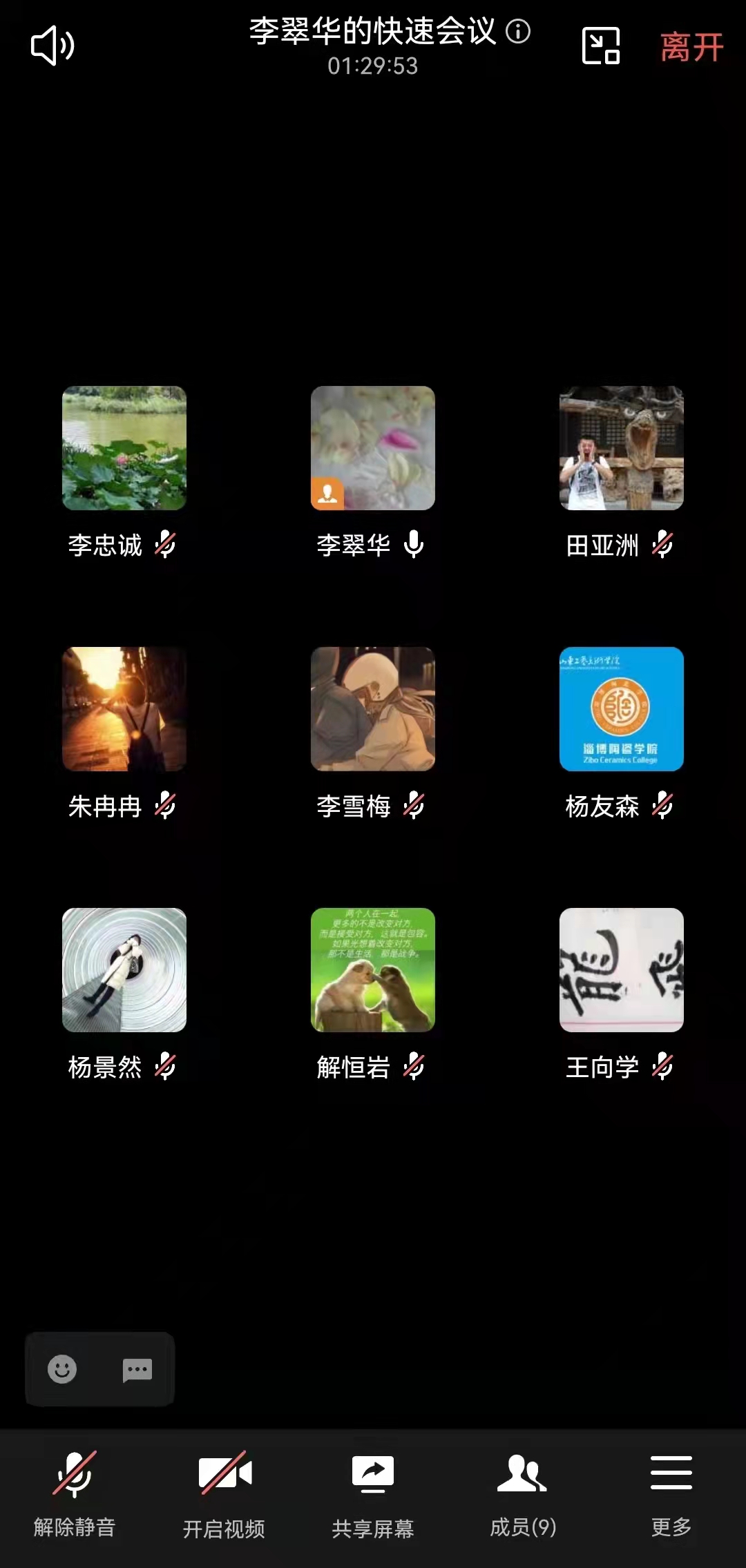This screenshot has width=746, height=1568.
Task: Select participant tile 李雪梅
Action: (x=373, y=709)
